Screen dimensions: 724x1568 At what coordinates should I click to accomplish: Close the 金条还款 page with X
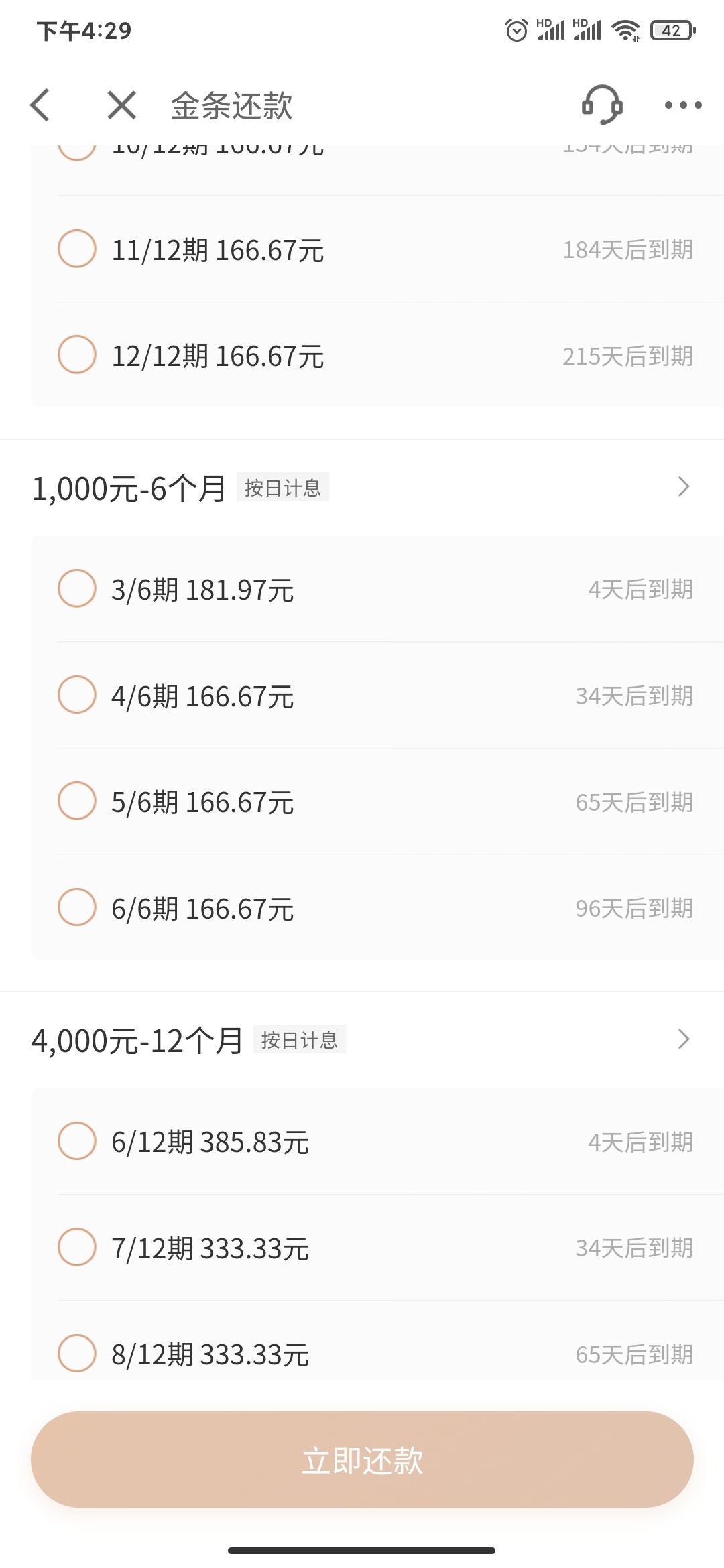pyautogui.click(x=122, y=105)
